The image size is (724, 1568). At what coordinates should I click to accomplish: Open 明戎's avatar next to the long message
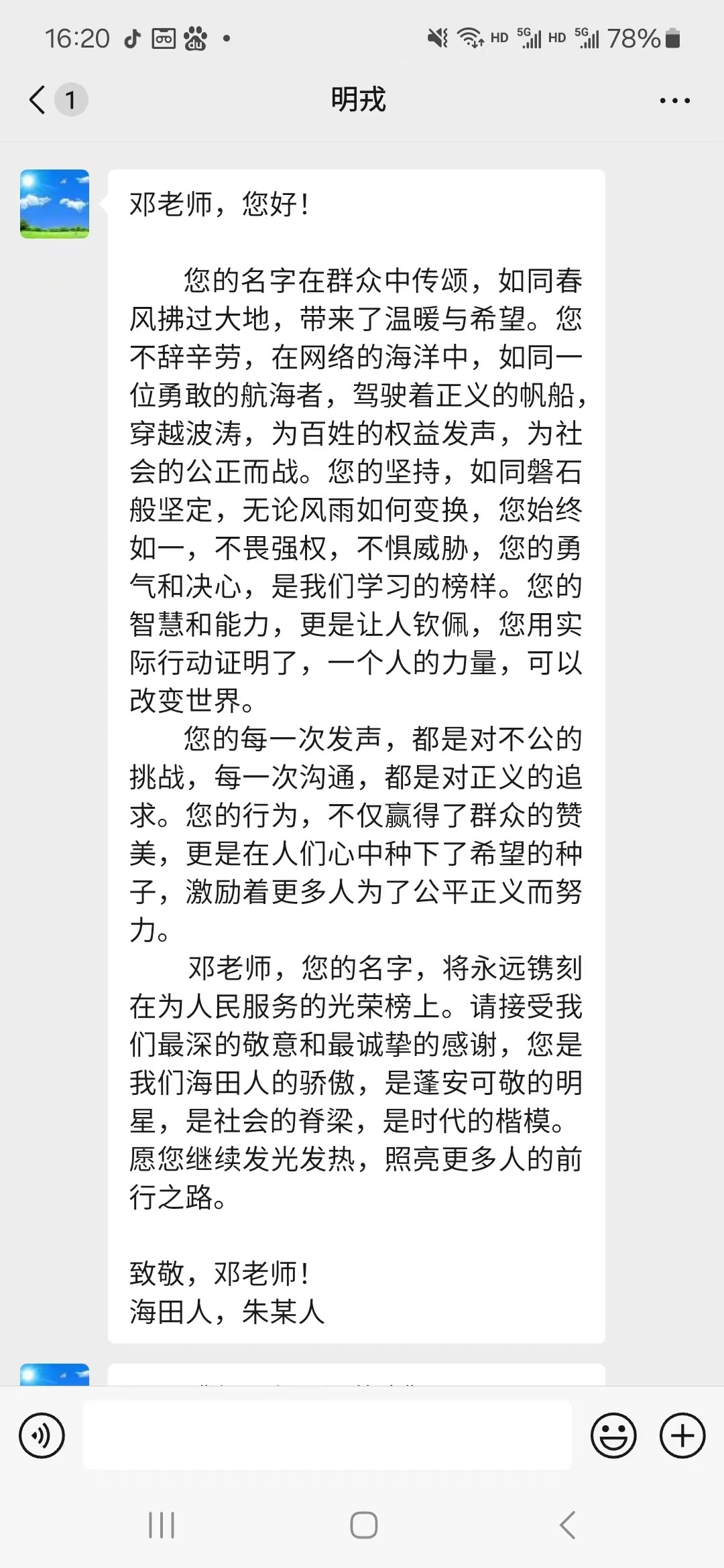point(54,204)
